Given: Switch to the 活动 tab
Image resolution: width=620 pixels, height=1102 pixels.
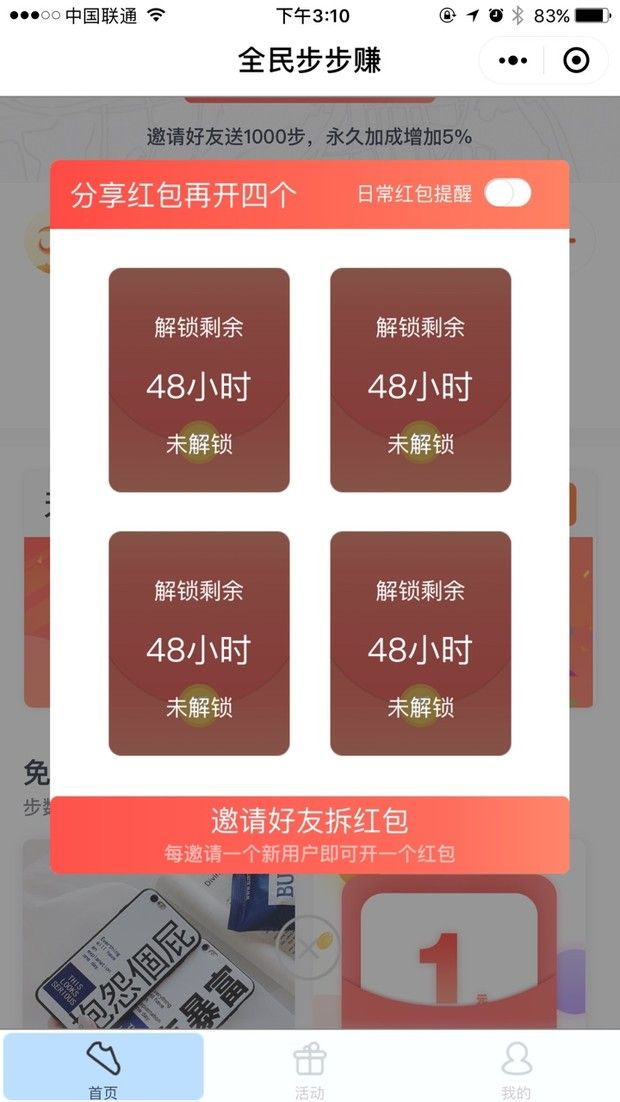Looking at the screenshot, I should [310, 1067].
